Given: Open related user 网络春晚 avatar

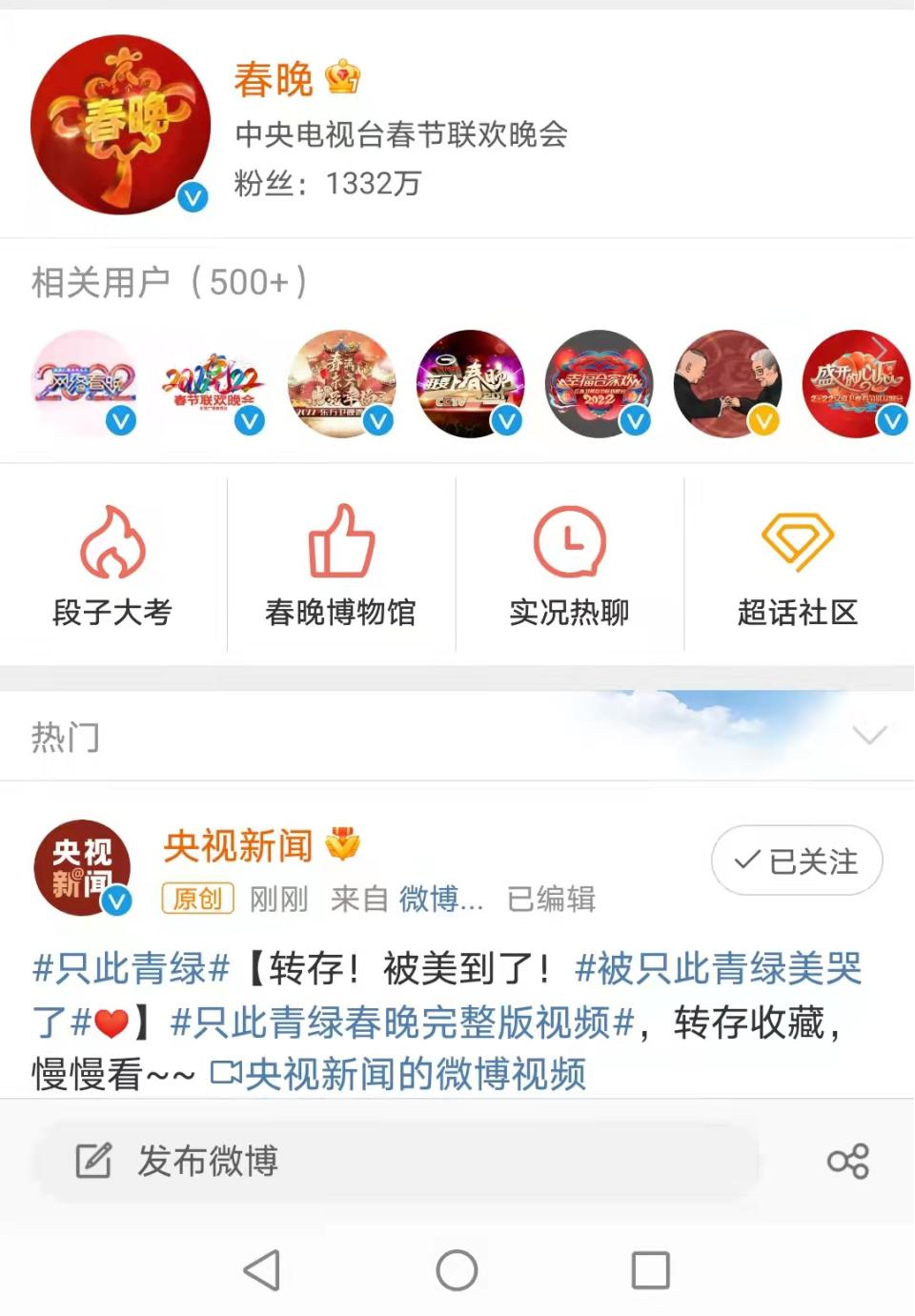Looking at the screenshot, I should pyautogui.click(x=85, y=384).
